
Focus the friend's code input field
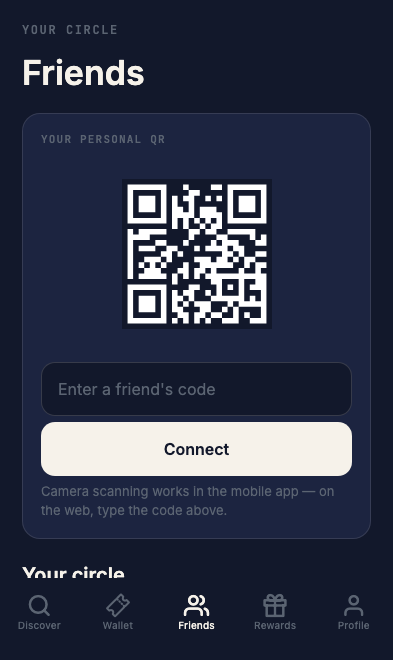point(196,389)
